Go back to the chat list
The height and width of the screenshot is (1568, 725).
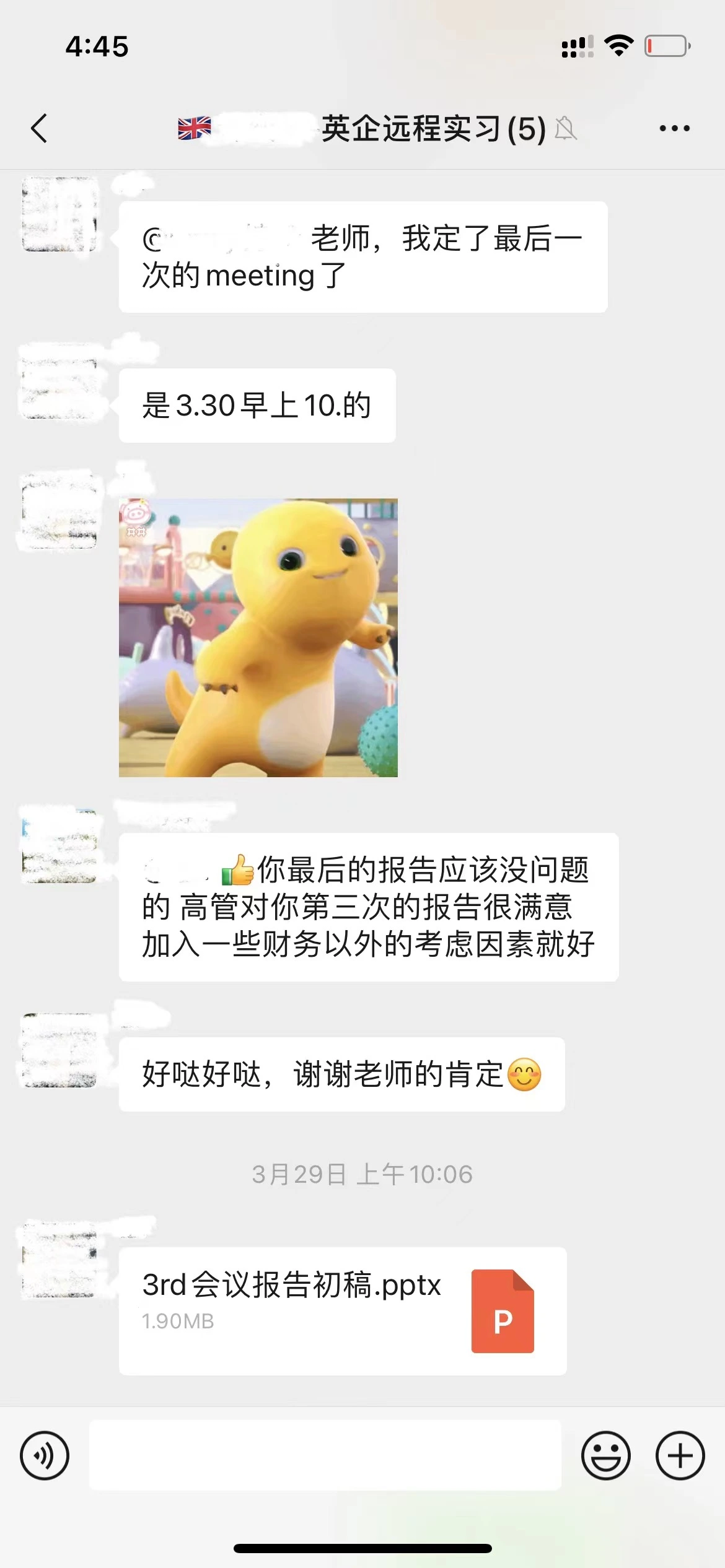39,129
